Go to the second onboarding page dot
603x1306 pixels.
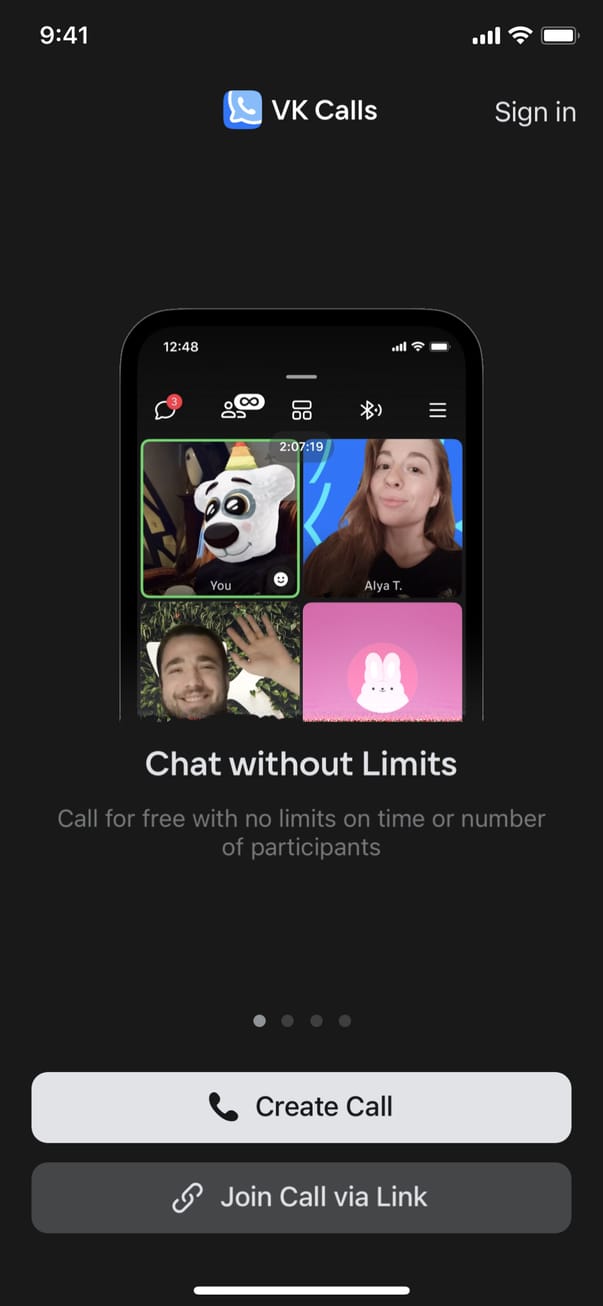click(288, 1021)
